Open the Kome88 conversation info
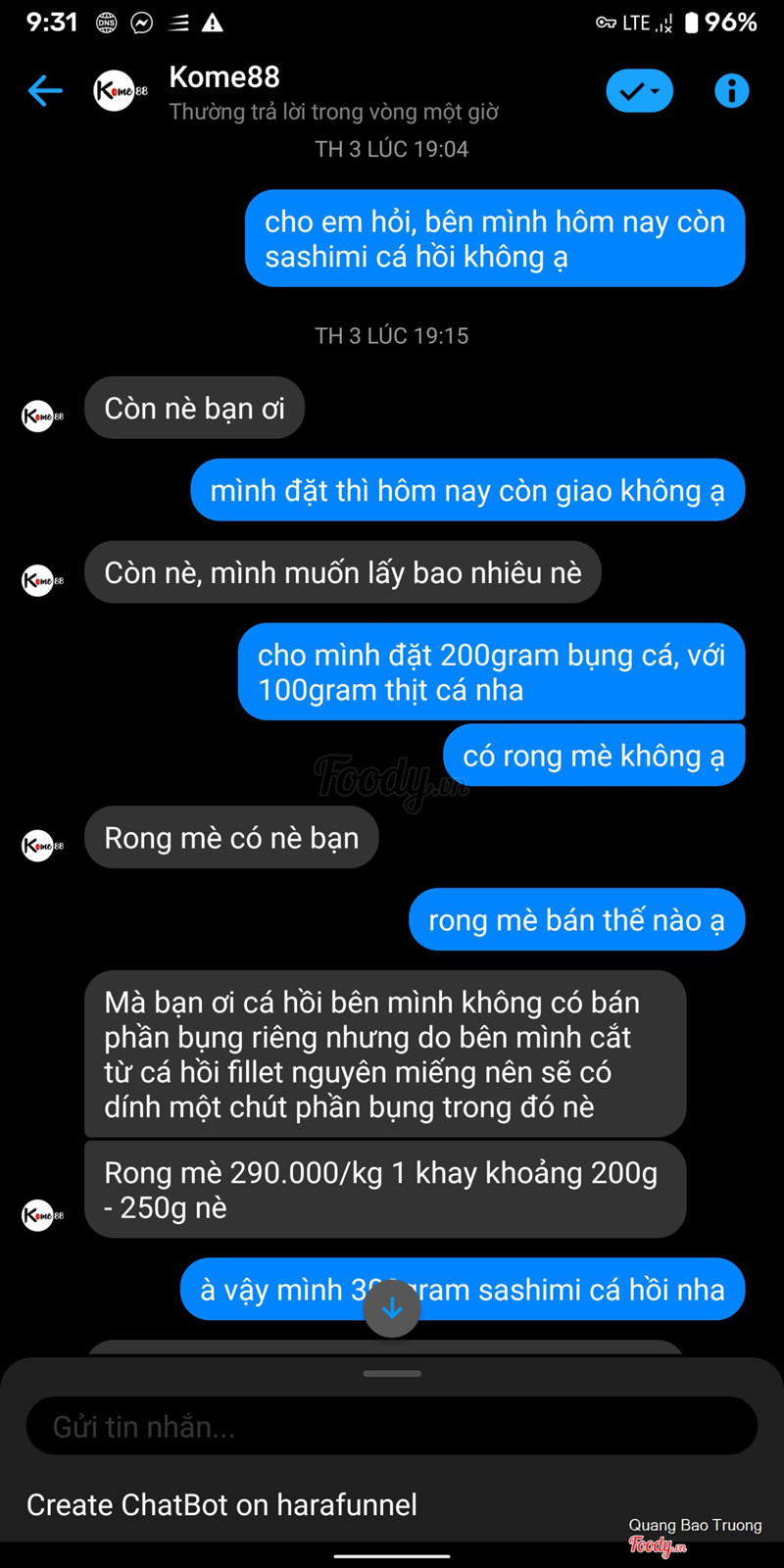The height and width of the screenshot is (1568, 784). pyautogui.click(x=731, y=91)
